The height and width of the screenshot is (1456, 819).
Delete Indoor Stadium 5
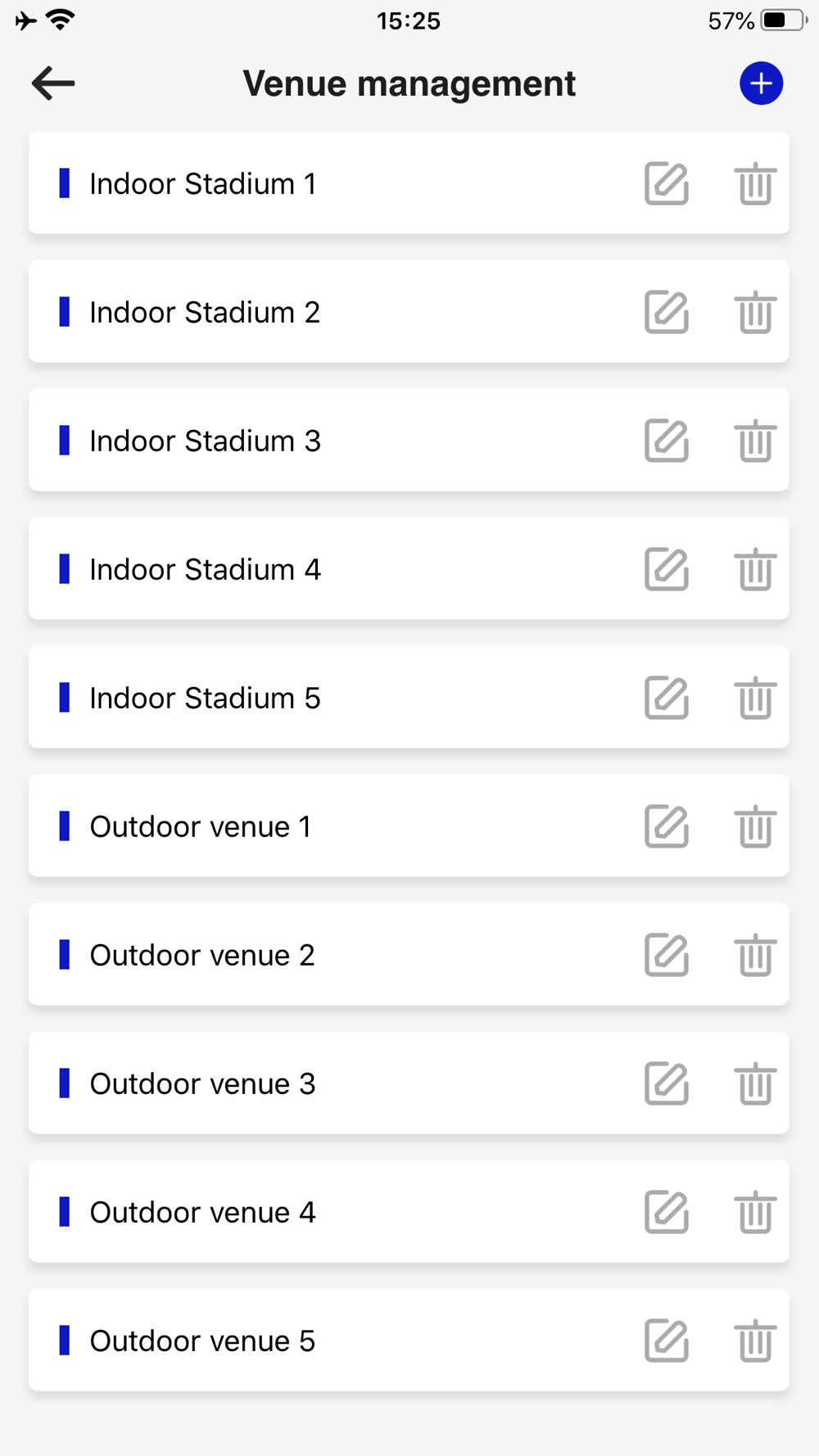point(754,698)
